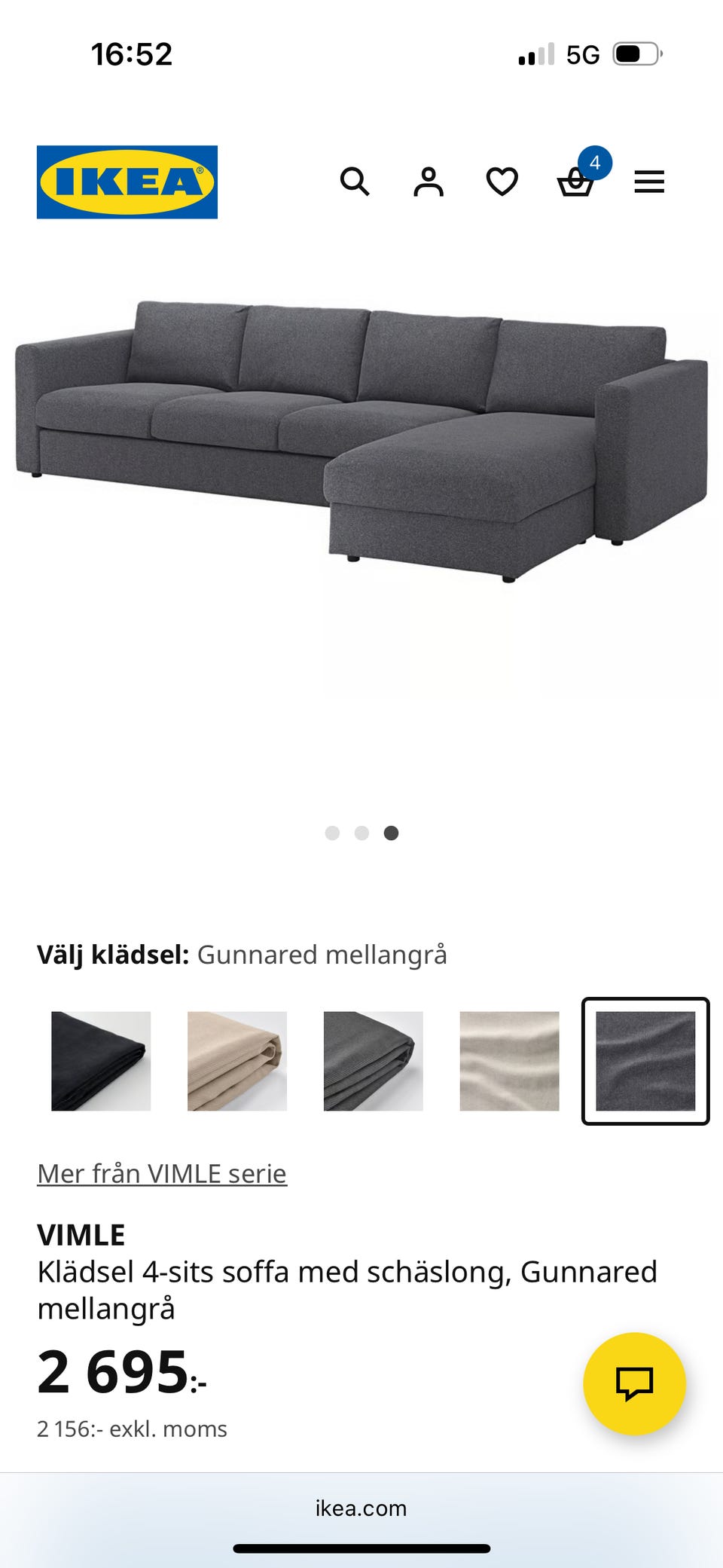This screenshot has width=723, height=1568.
Task: Switch to the second carousel image dot
Action: point(361,833)
